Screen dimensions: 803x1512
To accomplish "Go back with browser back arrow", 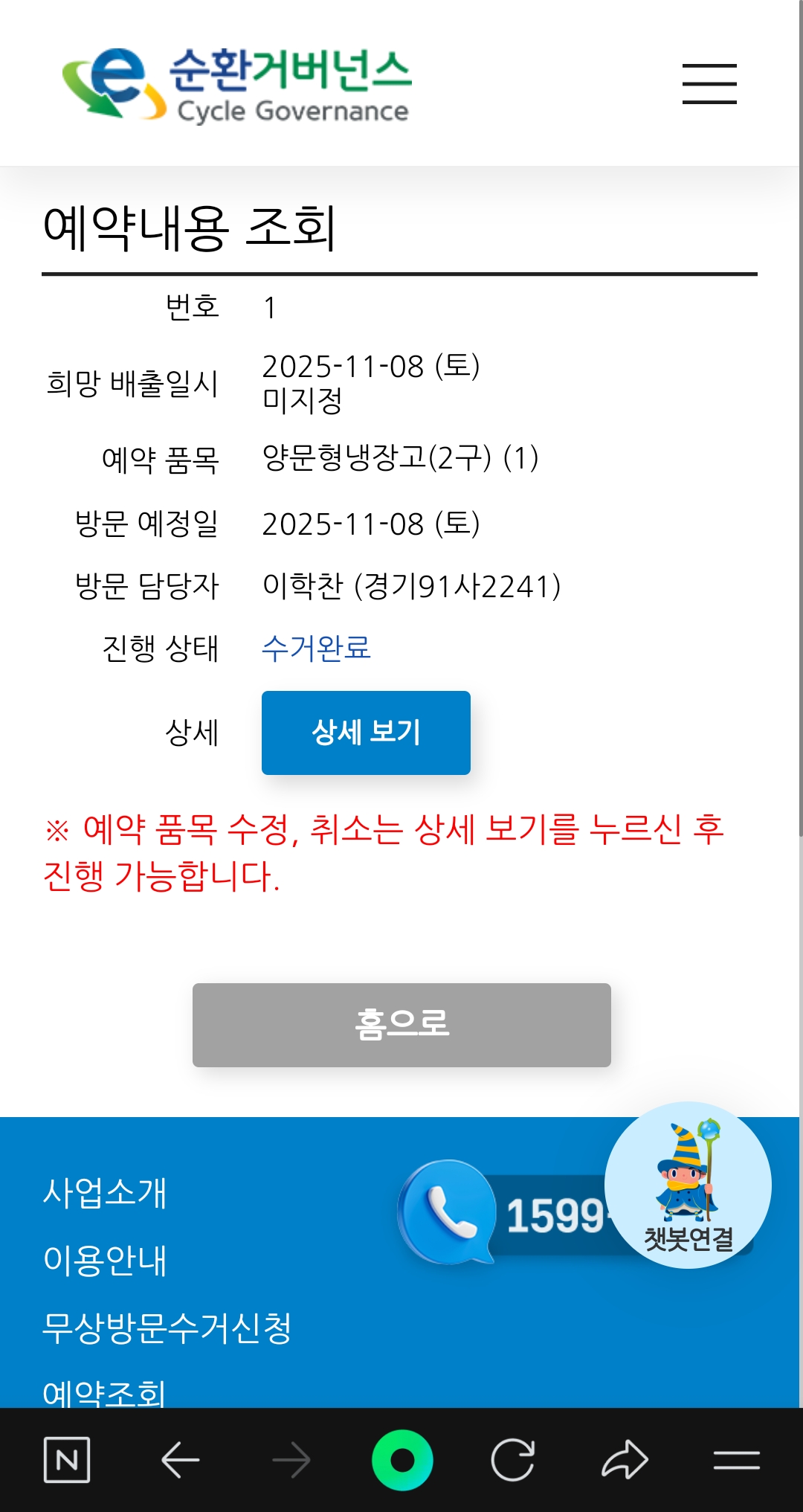I will pos(180,1460).
